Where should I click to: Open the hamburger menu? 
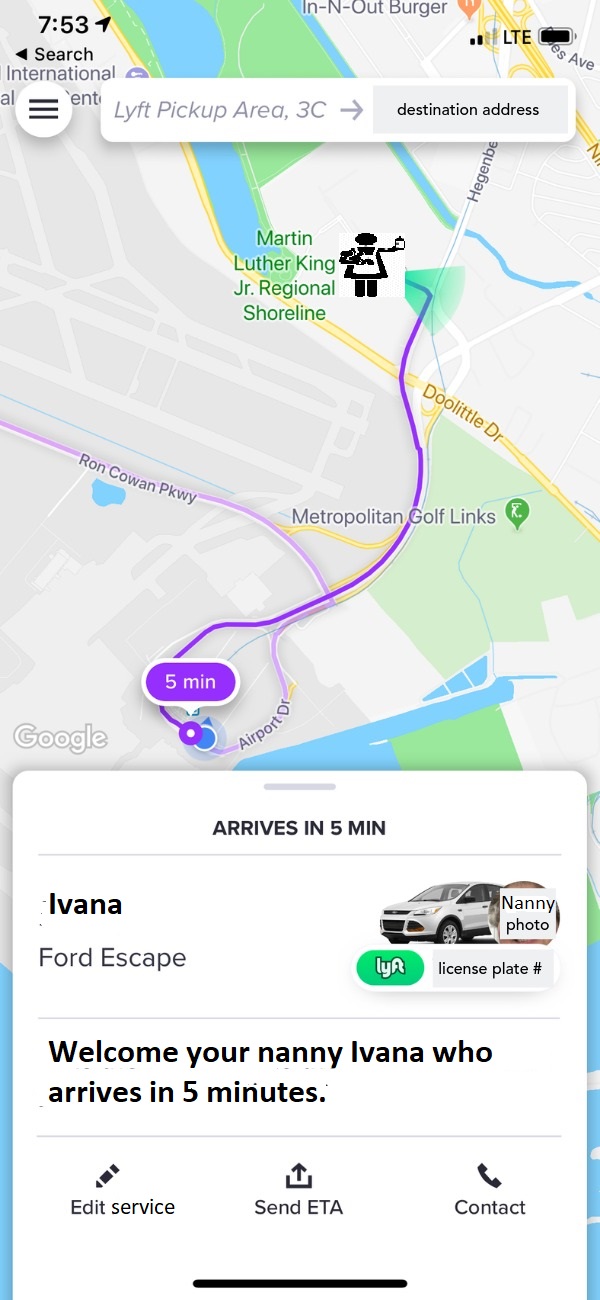click(43, 110)
